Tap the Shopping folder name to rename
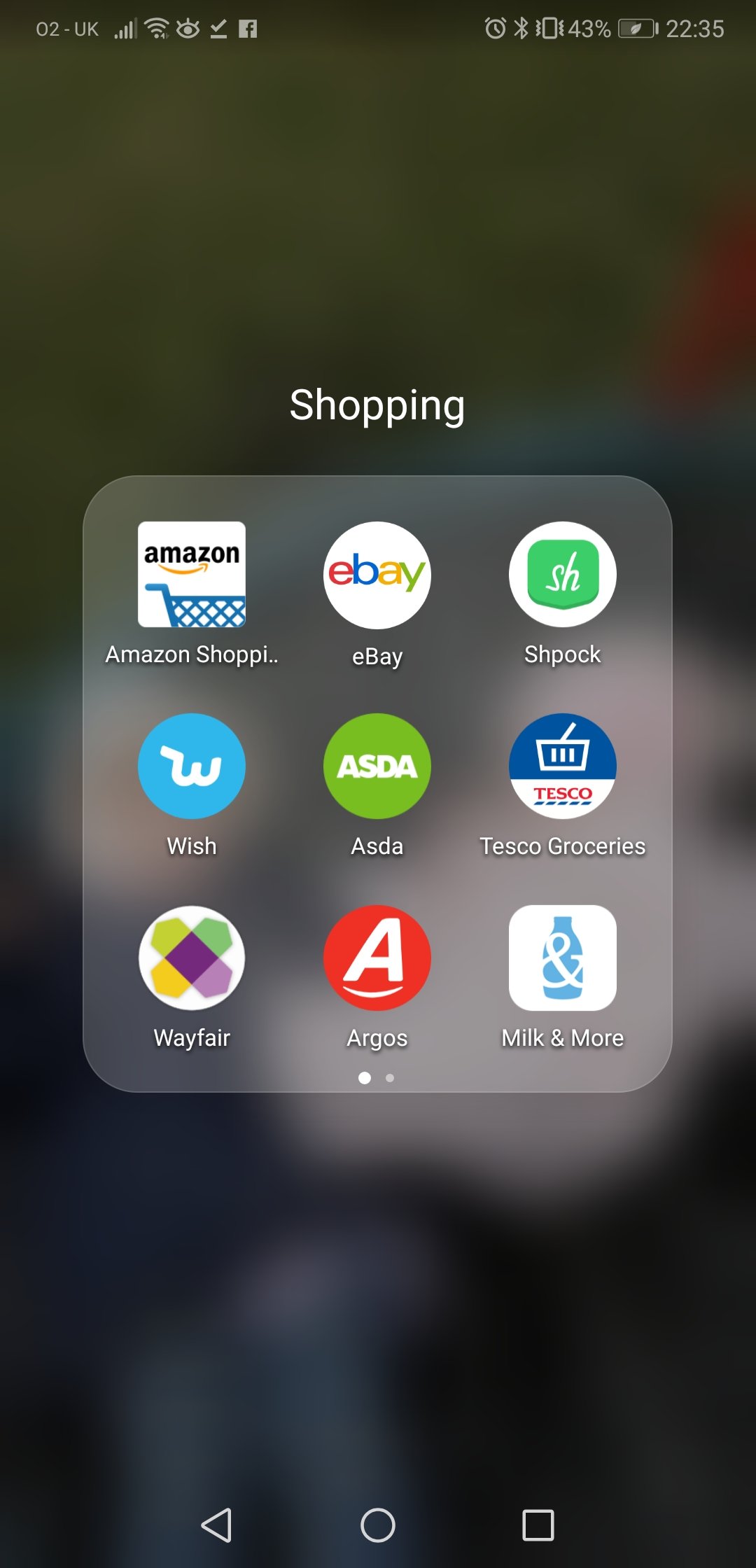Screen dimensions: 756x1568 377,406
